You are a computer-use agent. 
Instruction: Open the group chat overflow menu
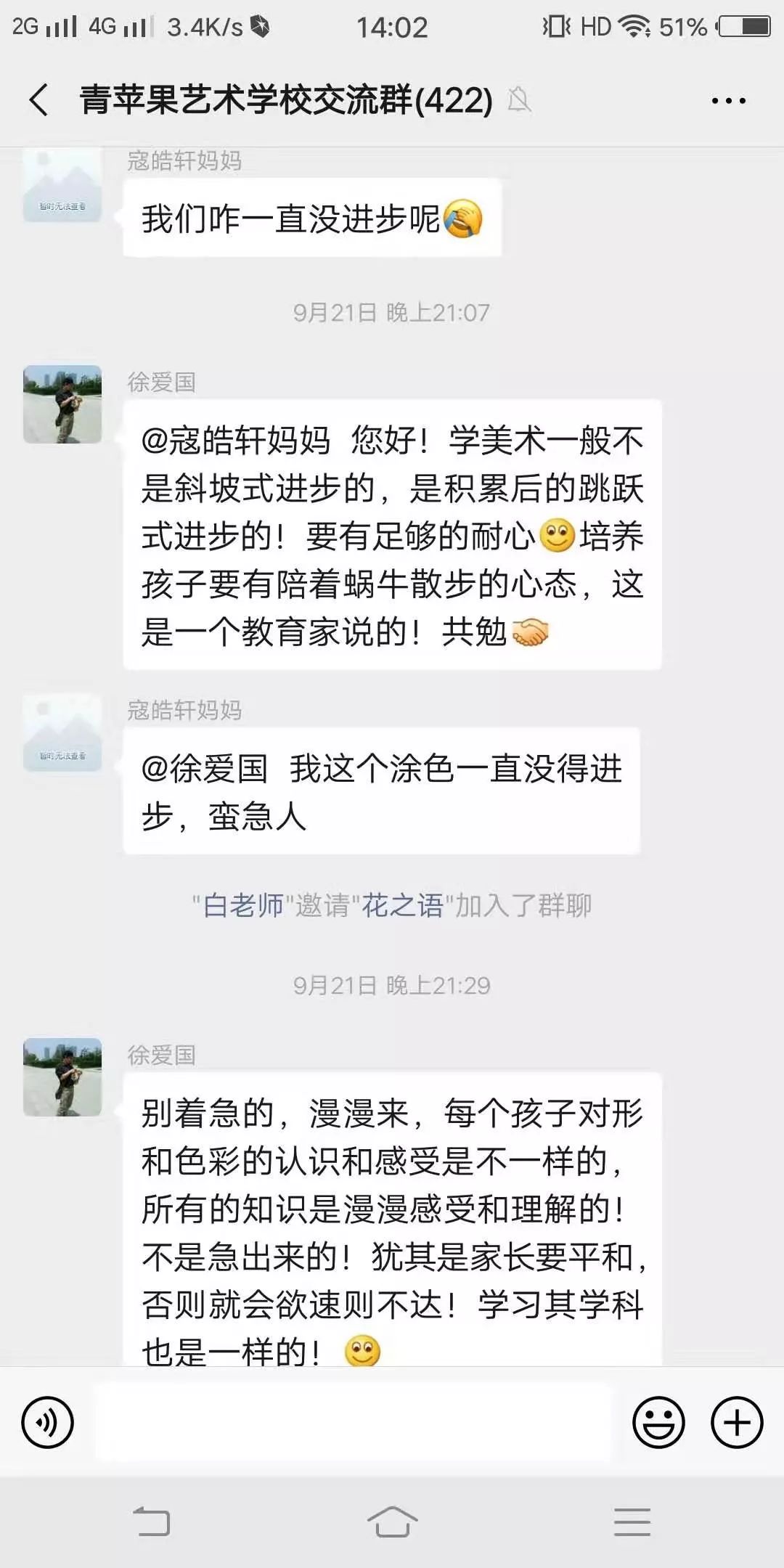[728, 101]
